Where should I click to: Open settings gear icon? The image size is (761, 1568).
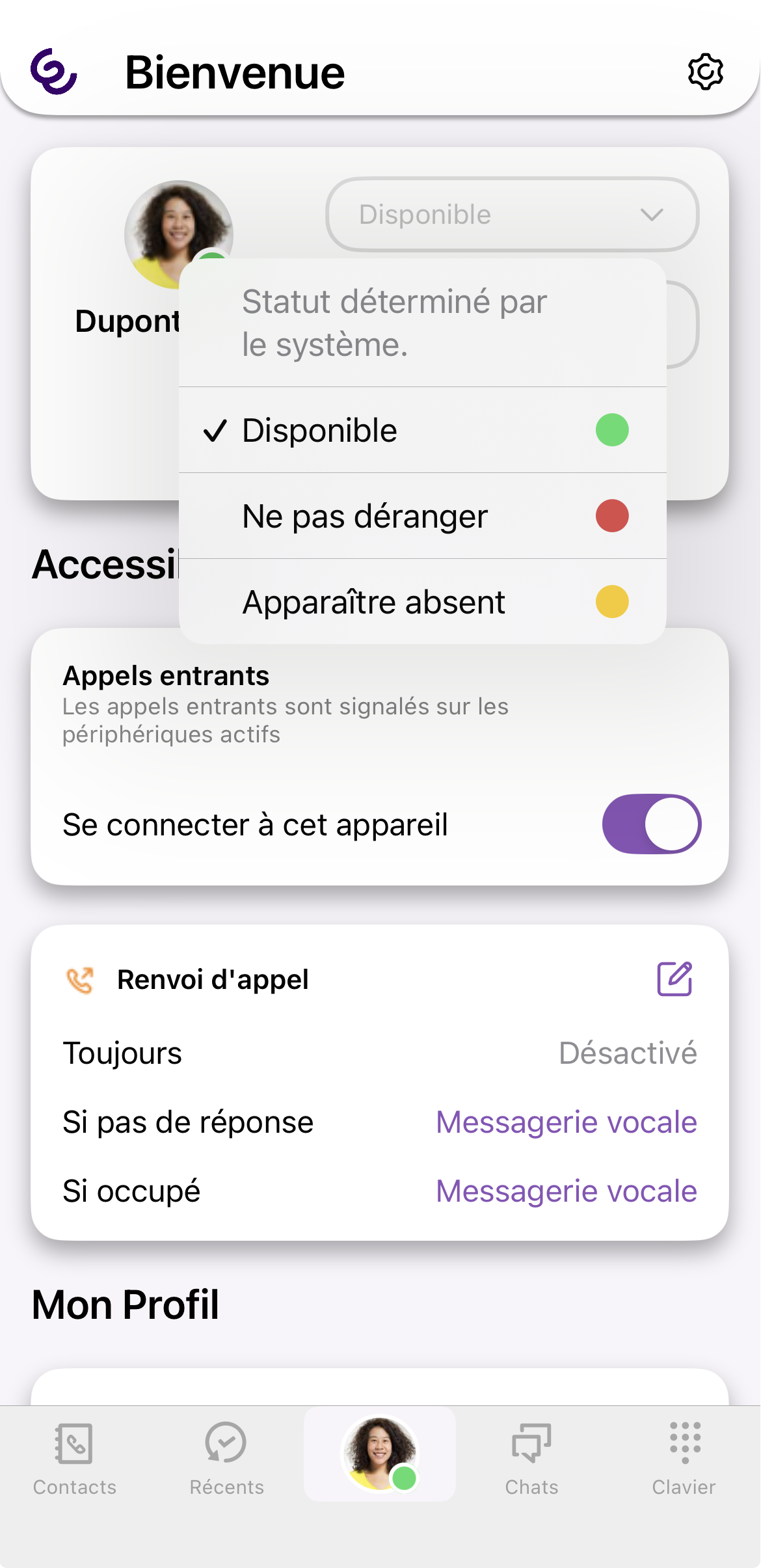pos(705,72)
